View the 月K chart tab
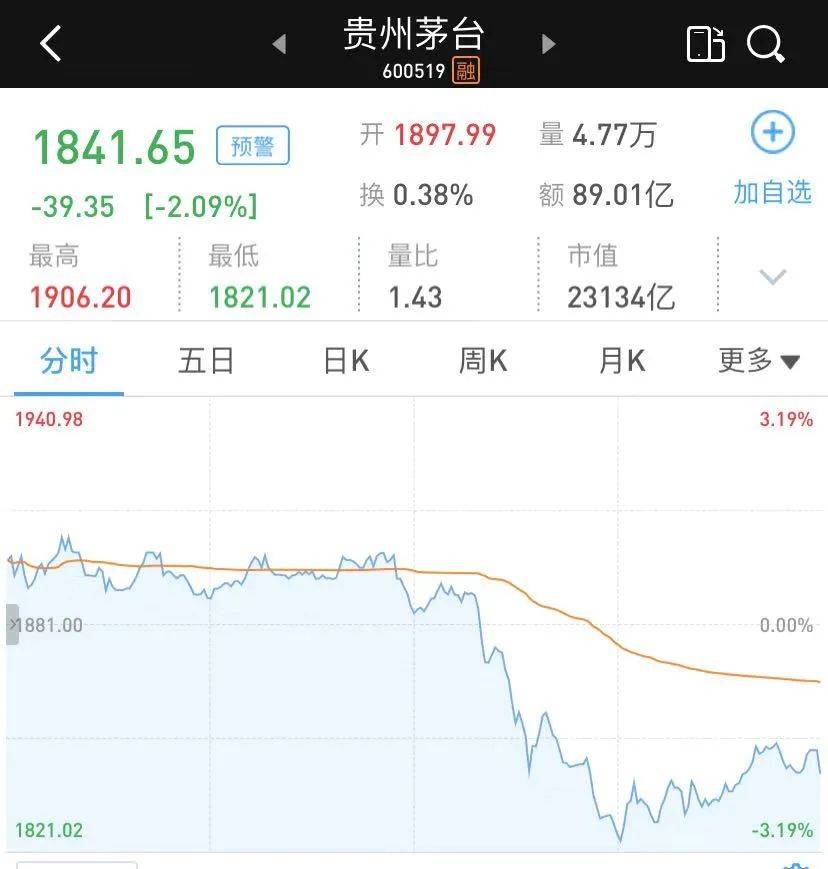 coord(622,361)
